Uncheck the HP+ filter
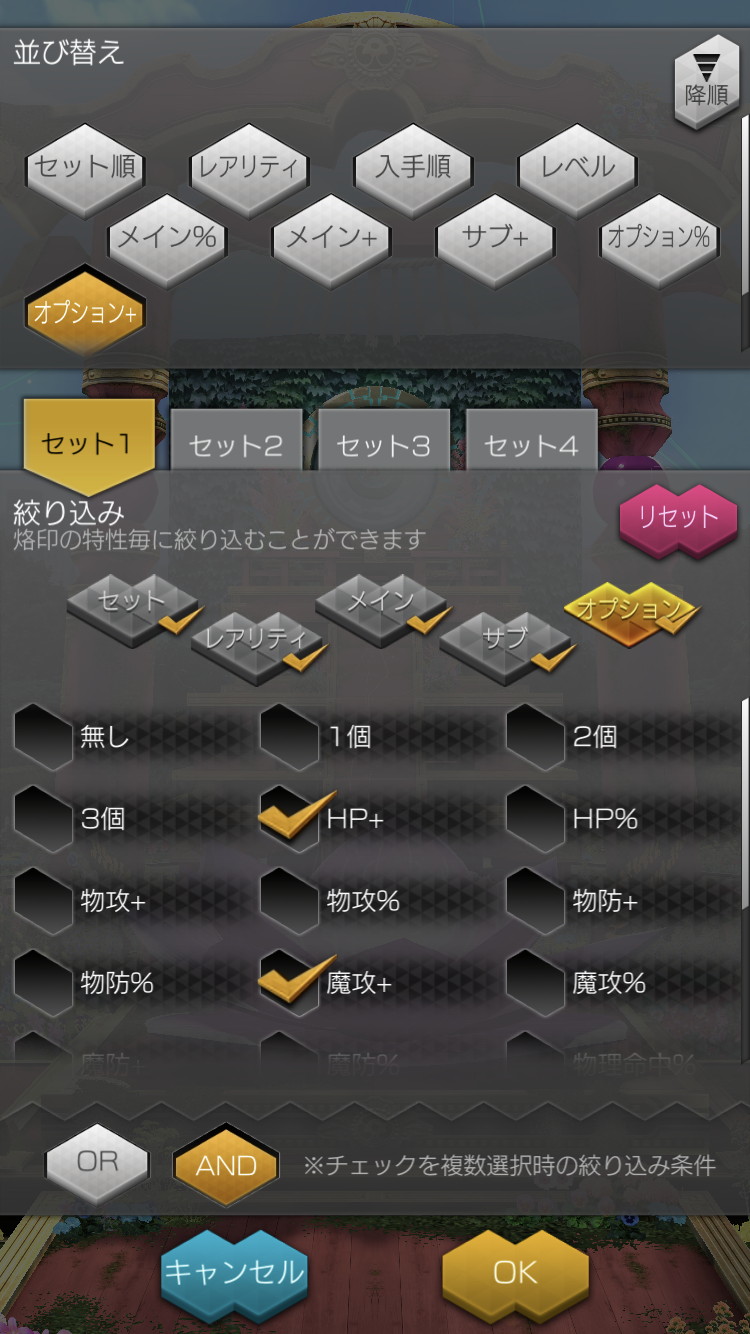Image resolution: width=750 pixels, height=1334 pixels. coord(289,819)
